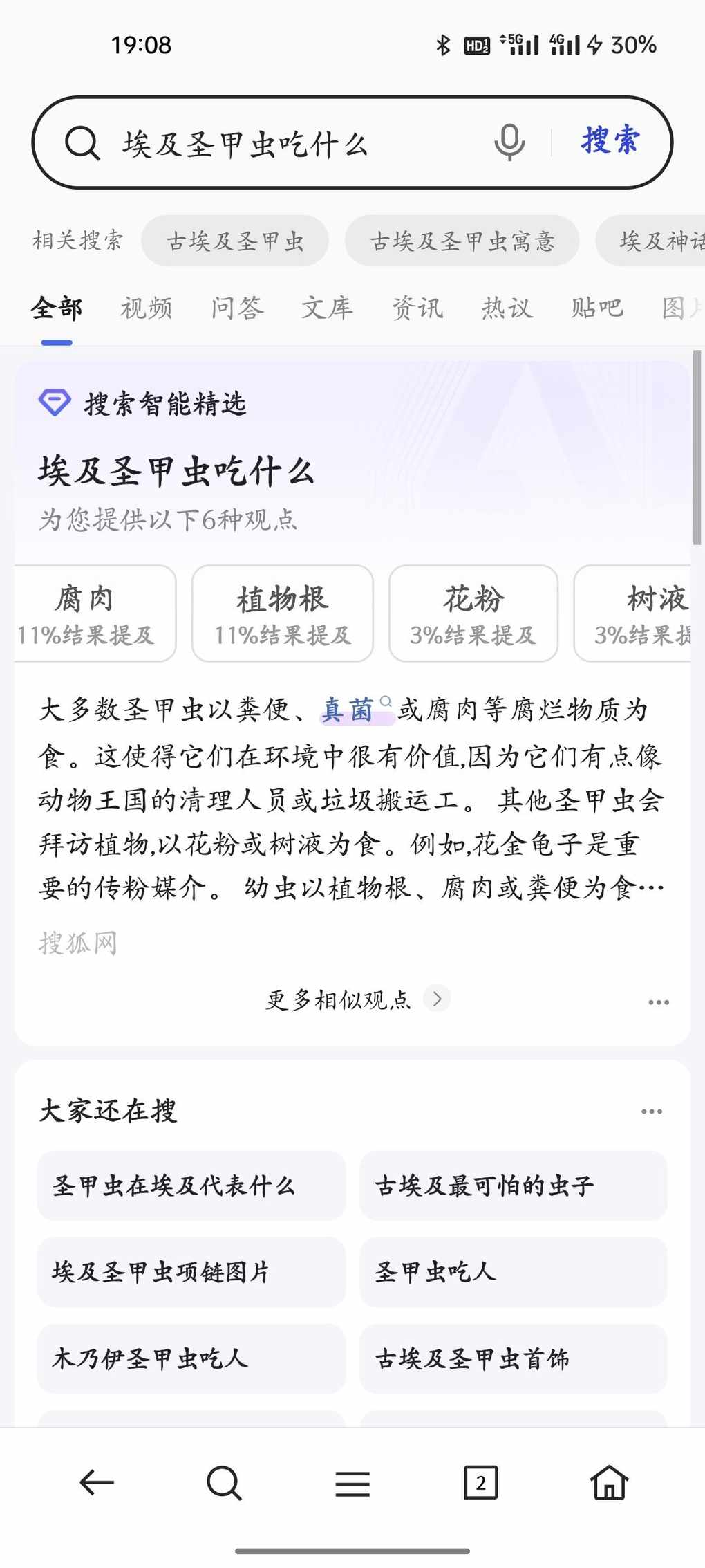
Task: Search 圣甲虫在埃及代表什么
Action: 191,1186
